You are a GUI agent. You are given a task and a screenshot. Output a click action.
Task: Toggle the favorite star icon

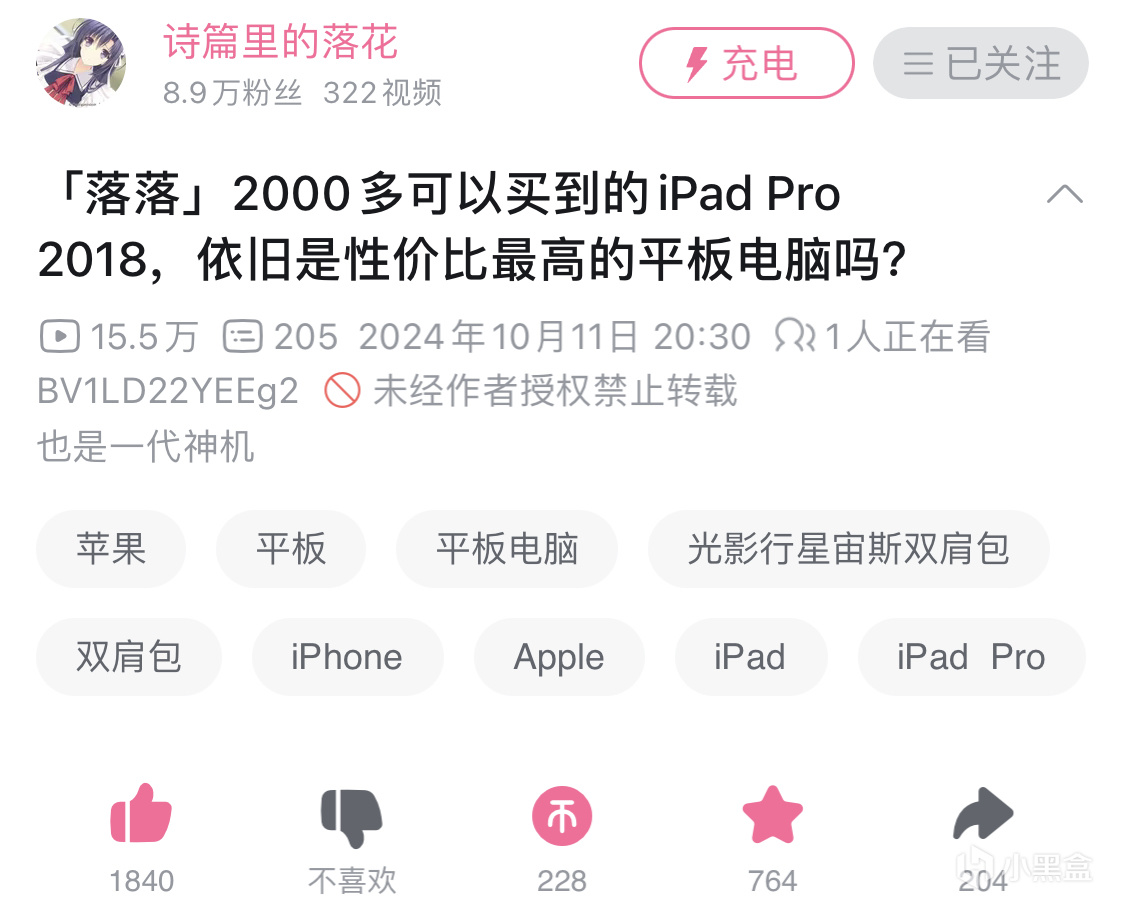[x=772, y=817]
